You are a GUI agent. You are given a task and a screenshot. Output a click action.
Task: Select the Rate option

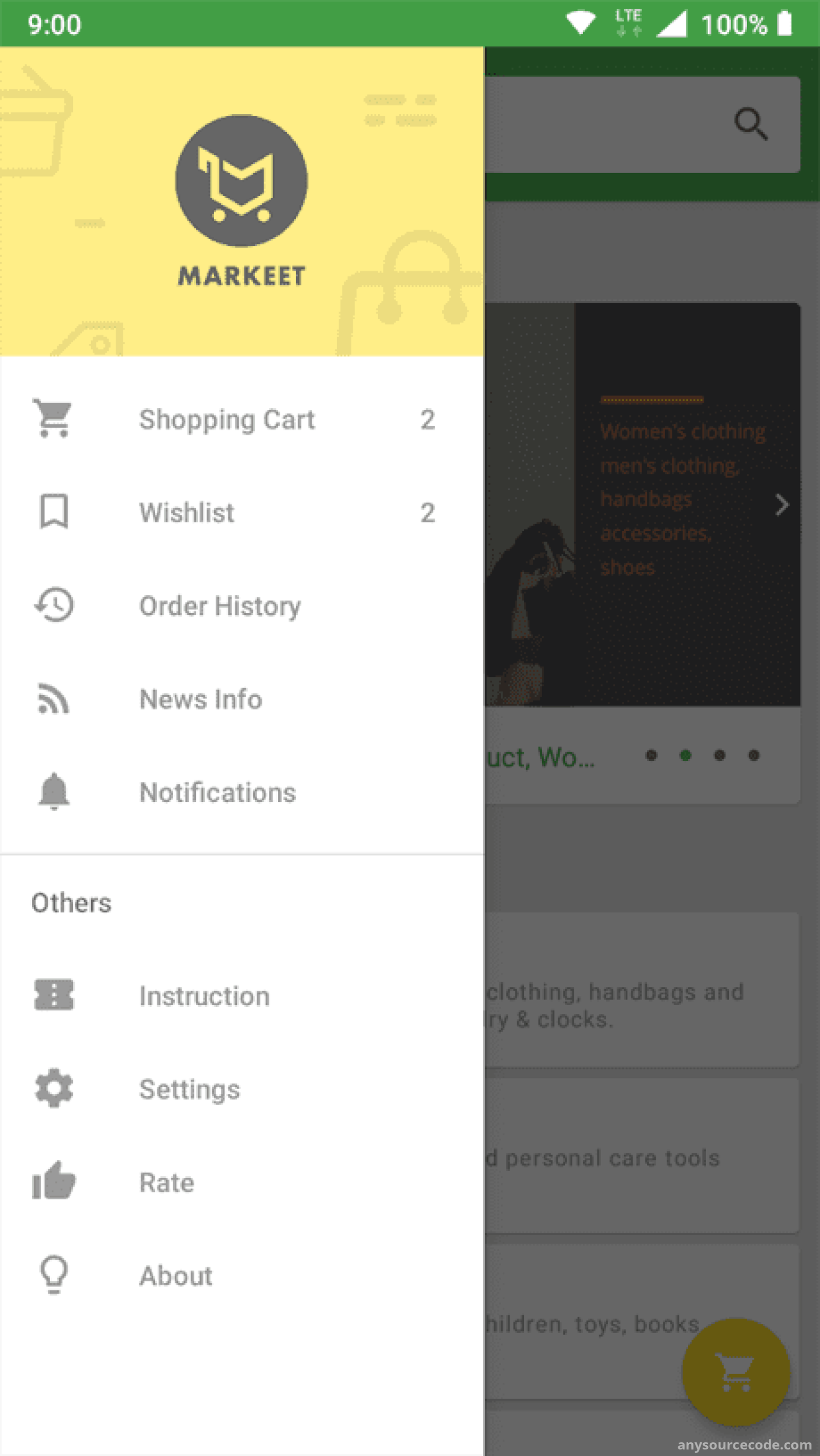[241, 1182]
